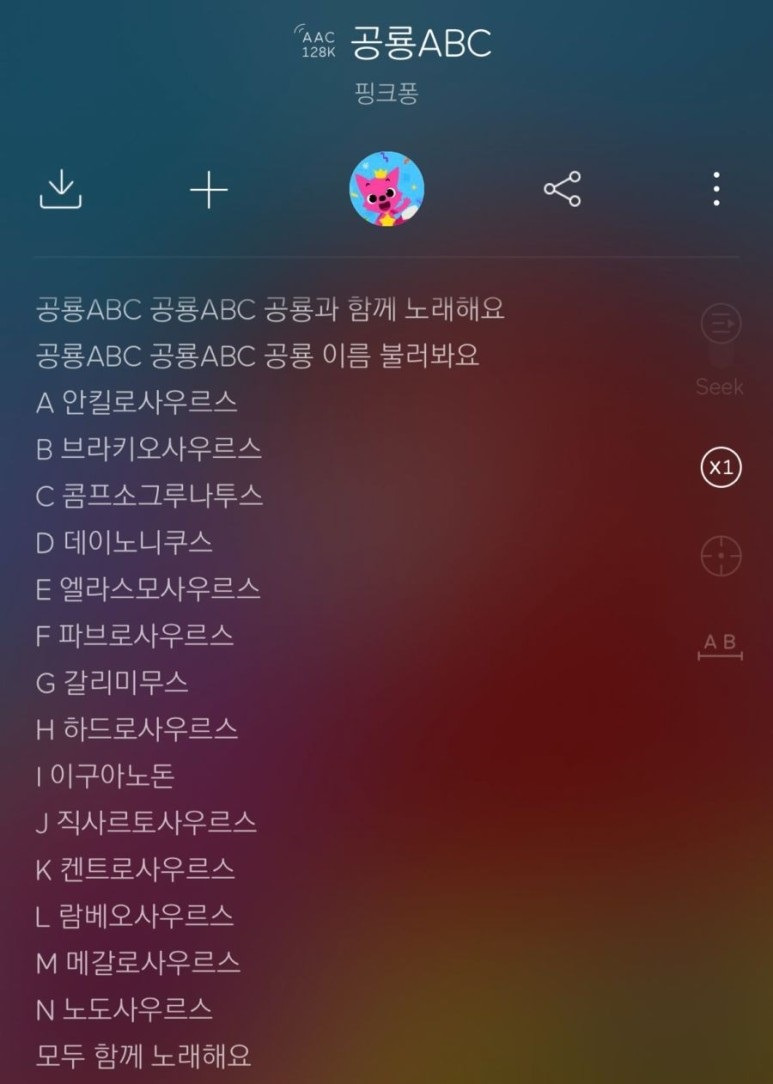773x1084 pixels.
Task: Seek to lyric line G 갈리미무스
Action: pos(111,682)
